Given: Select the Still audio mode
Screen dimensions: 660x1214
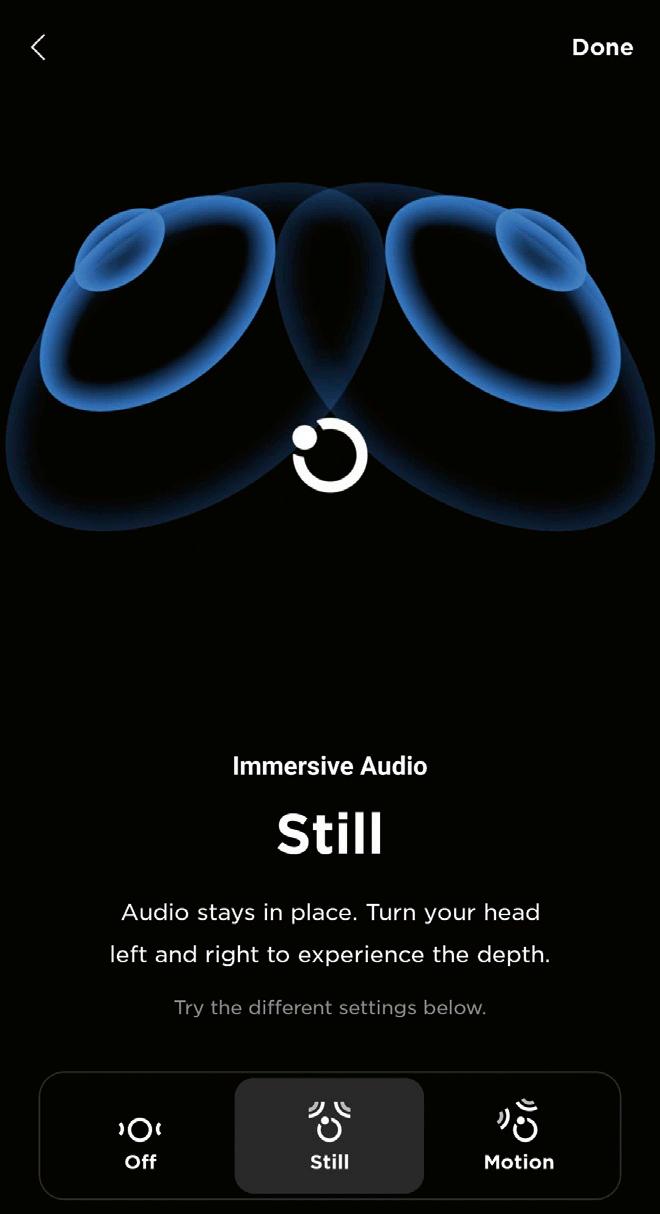Looking at the screenshot, I should coord(329,1136).
